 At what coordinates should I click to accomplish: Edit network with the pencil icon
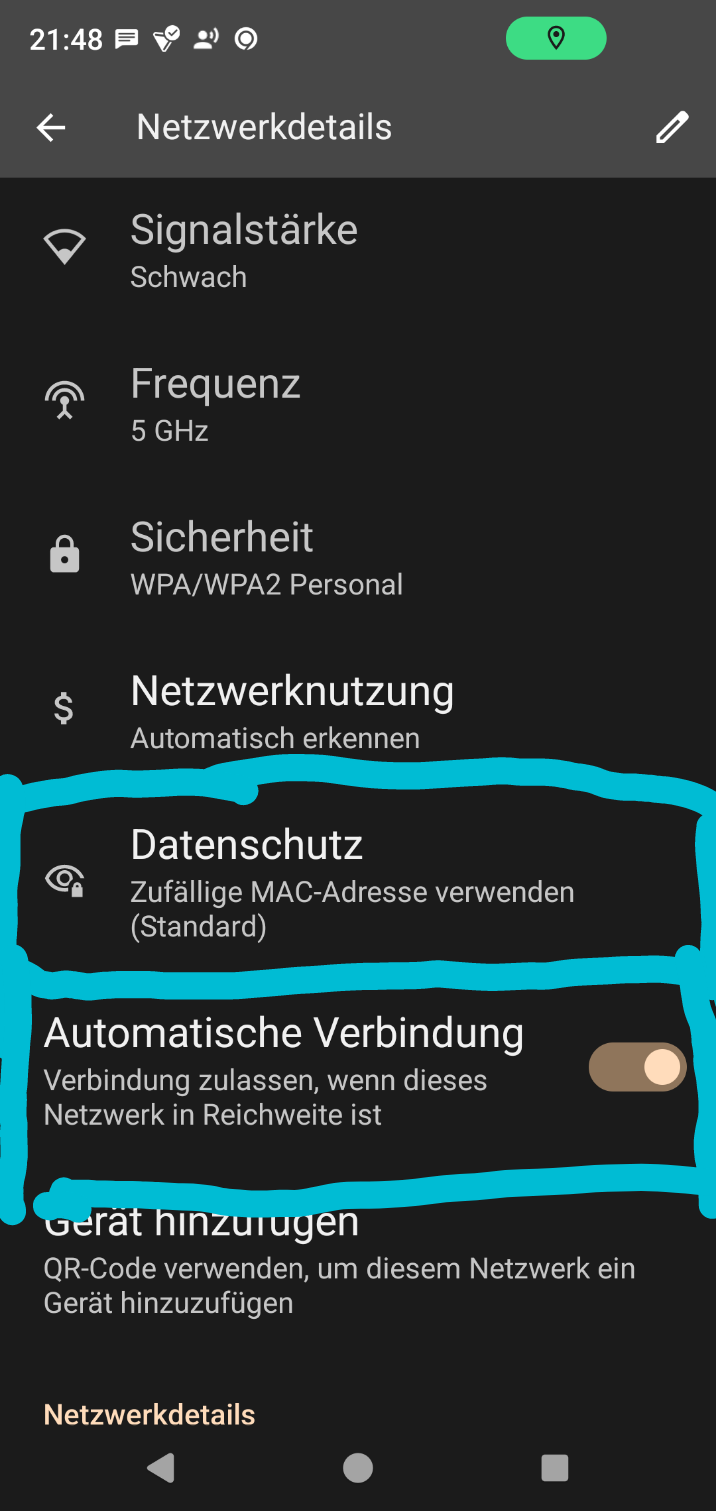click(x=672, y=127)
